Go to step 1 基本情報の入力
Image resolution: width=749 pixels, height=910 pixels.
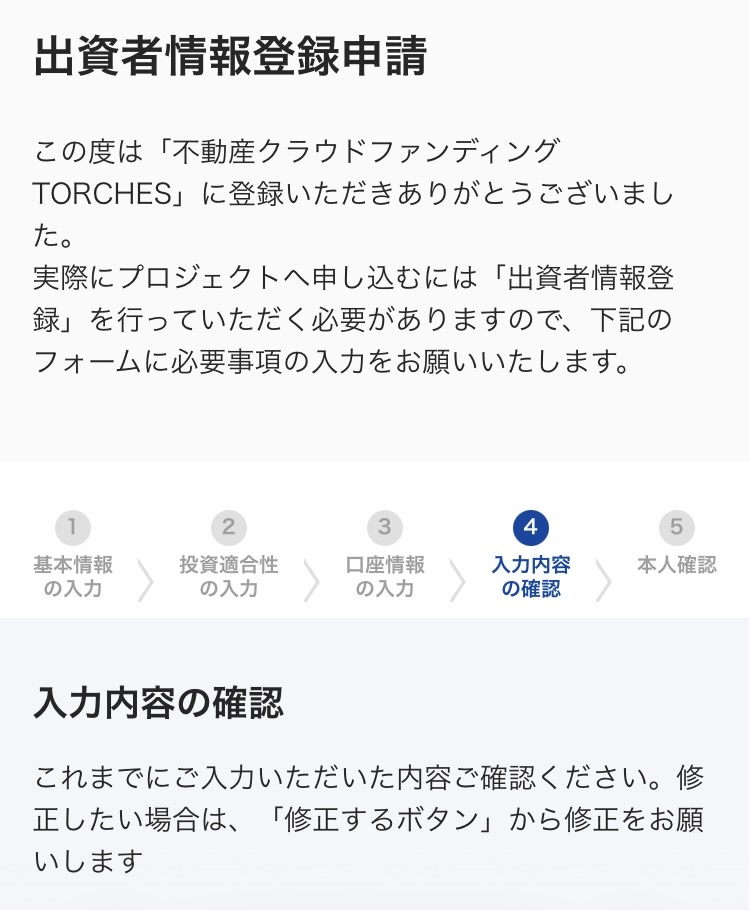click(73, 555)
